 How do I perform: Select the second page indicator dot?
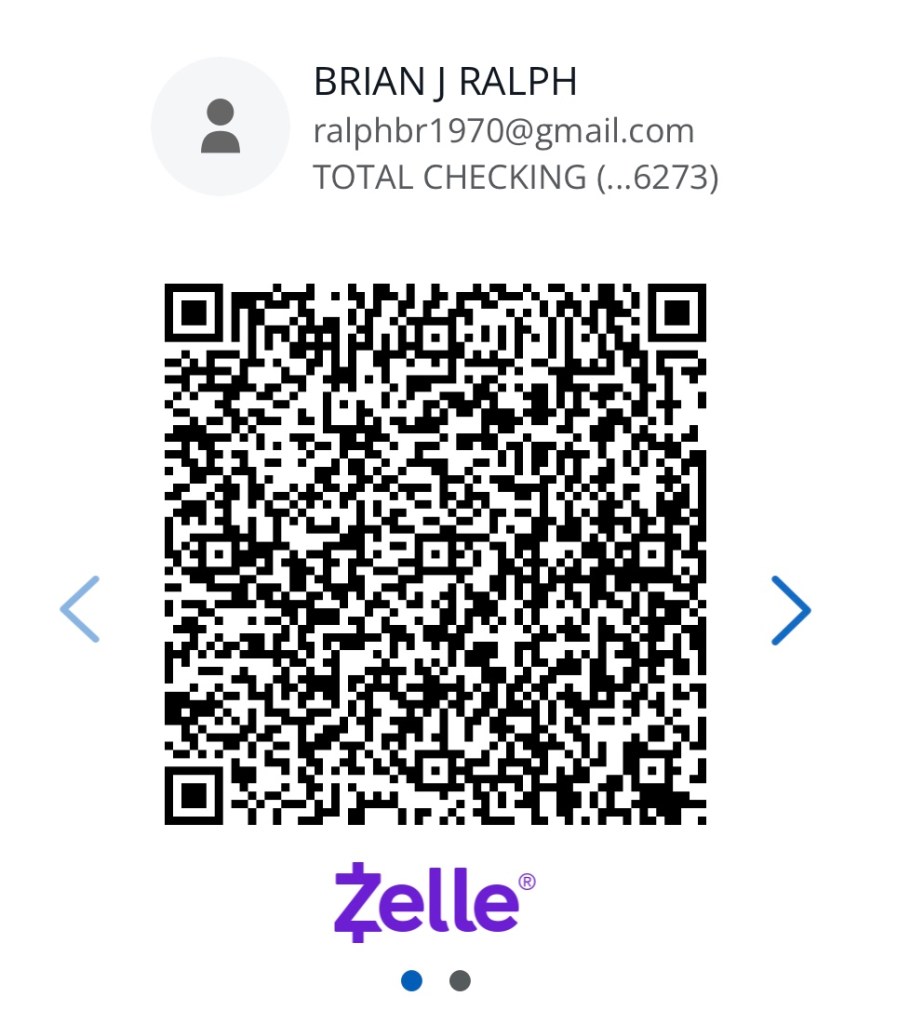point(460,980)
